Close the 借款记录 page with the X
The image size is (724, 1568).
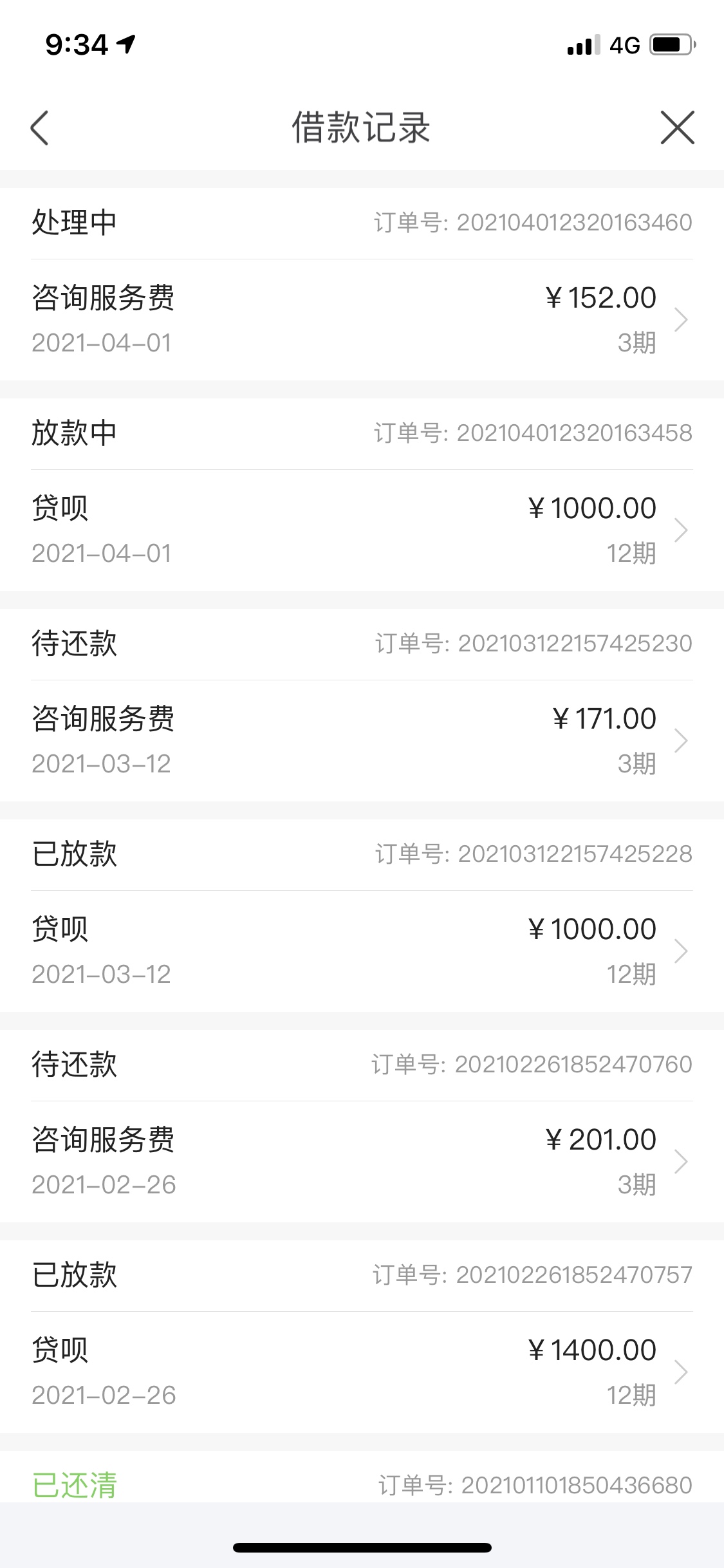677,127
